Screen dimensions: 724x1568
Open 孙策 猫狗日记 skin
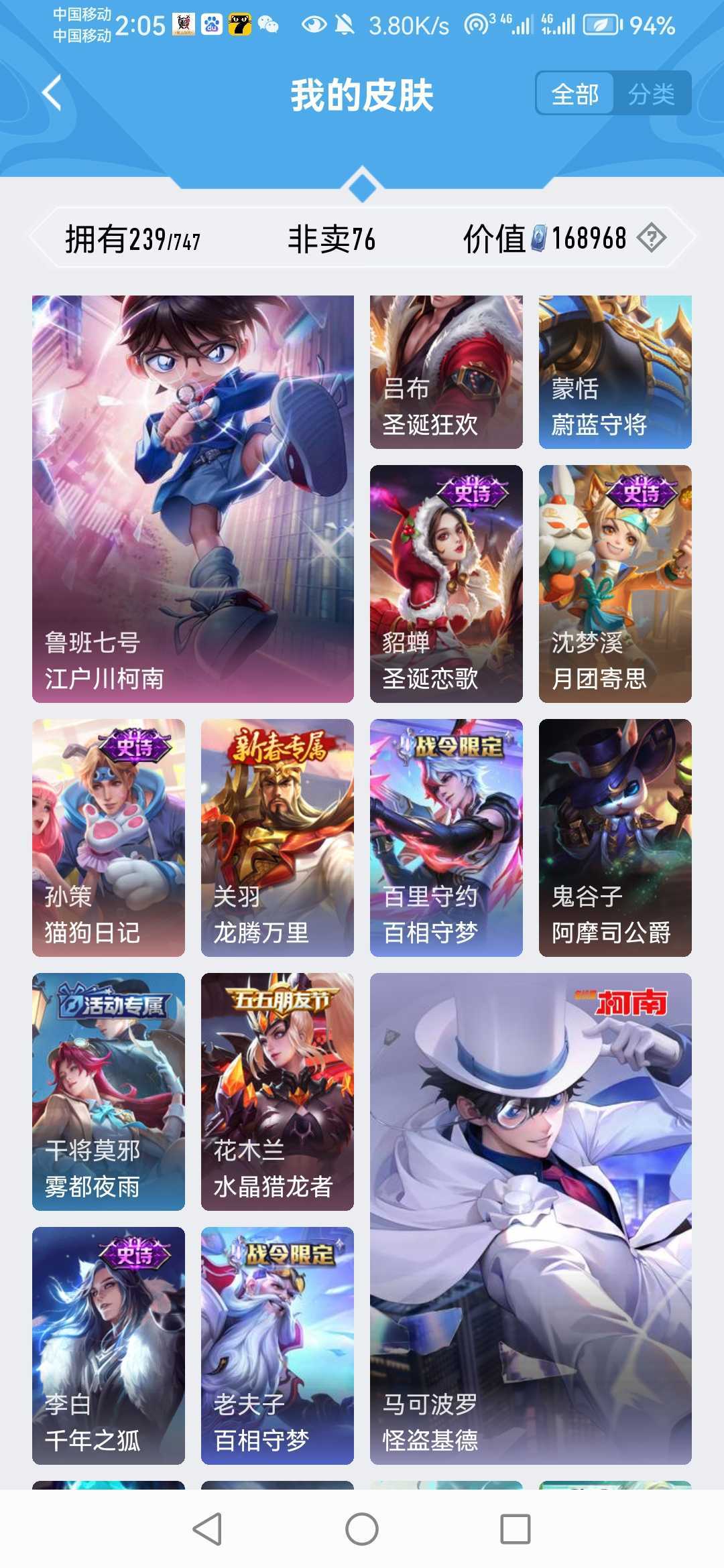tap(109, 838)
